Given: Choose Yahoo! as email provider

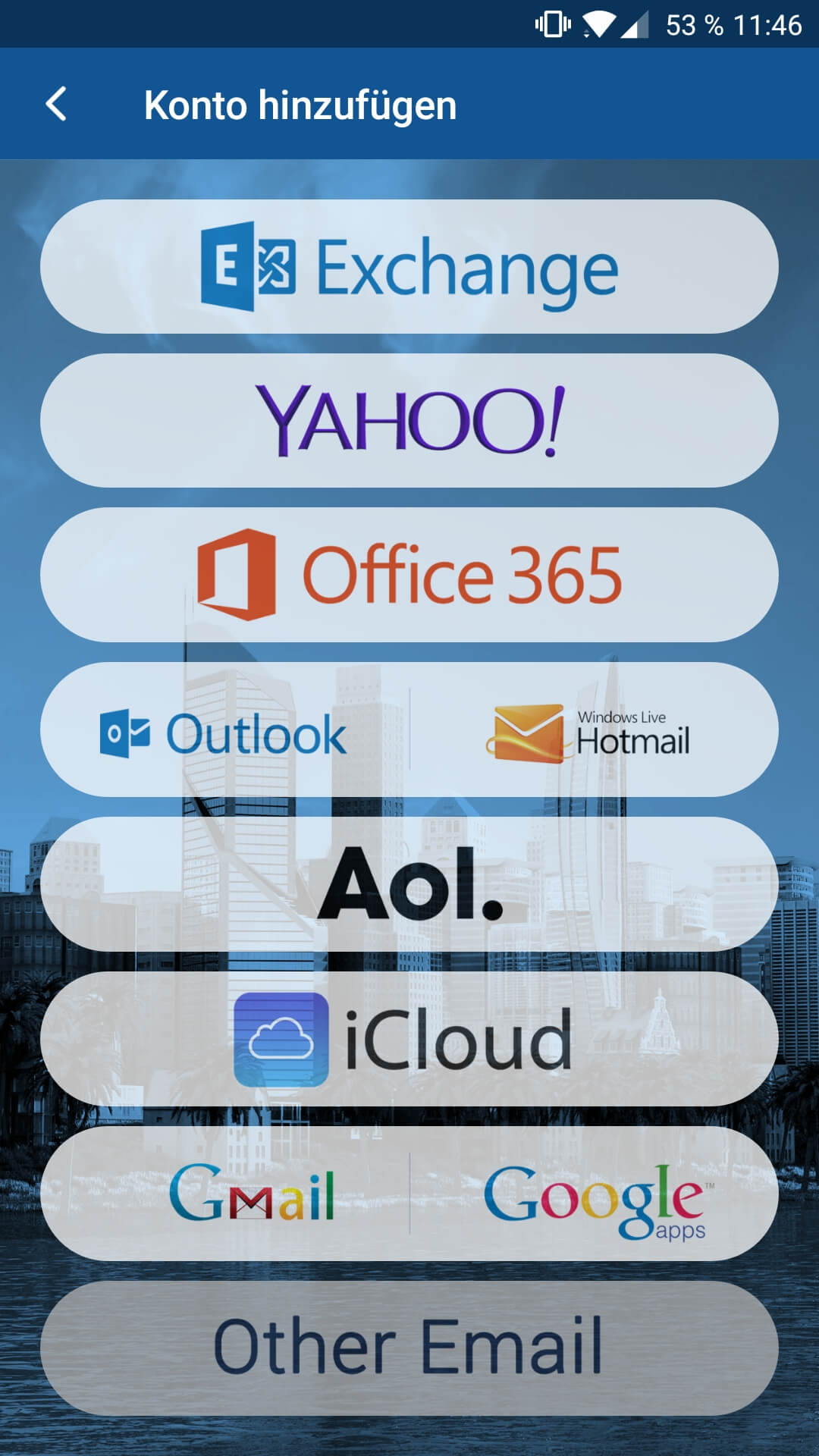Looking at the screenshot, I should pos(409,420).
